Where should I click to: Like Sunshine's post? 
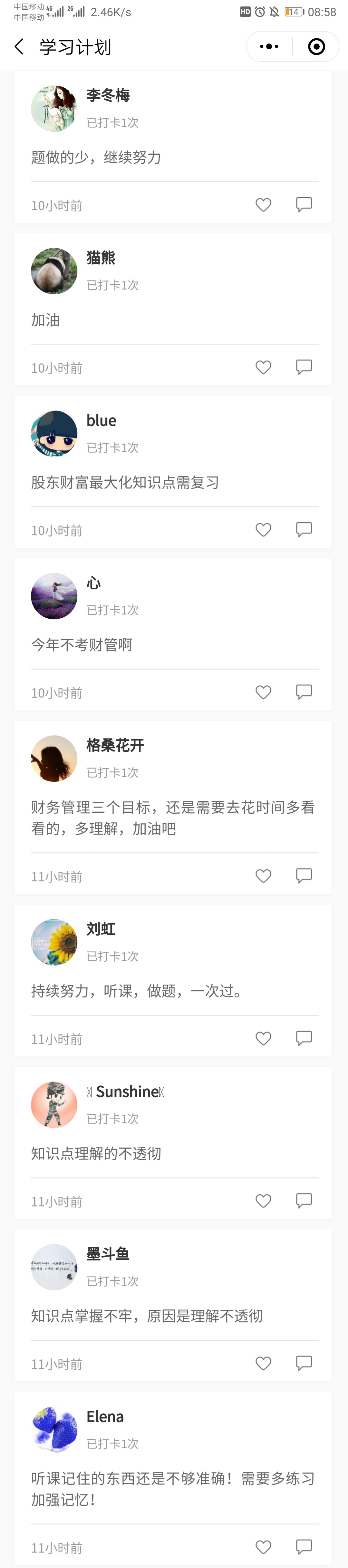[x=264, y=1201]
